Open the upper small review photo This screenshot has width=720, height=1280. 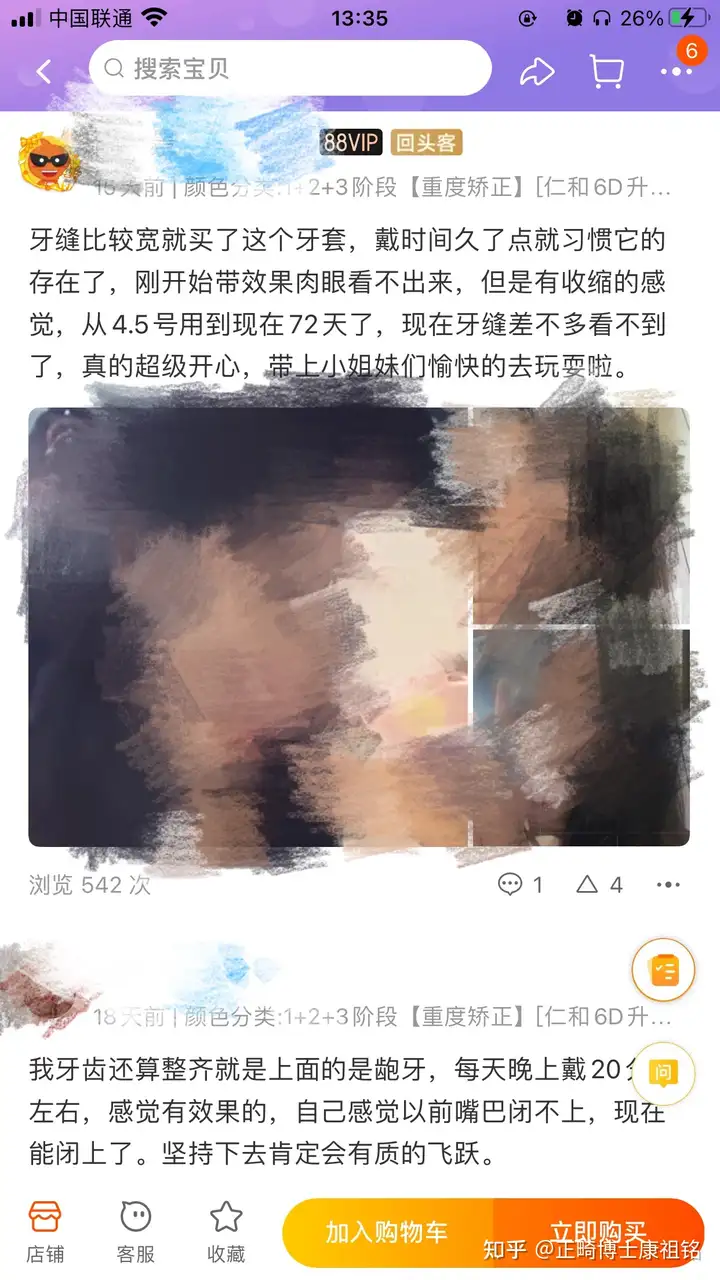tap(581, 516)
